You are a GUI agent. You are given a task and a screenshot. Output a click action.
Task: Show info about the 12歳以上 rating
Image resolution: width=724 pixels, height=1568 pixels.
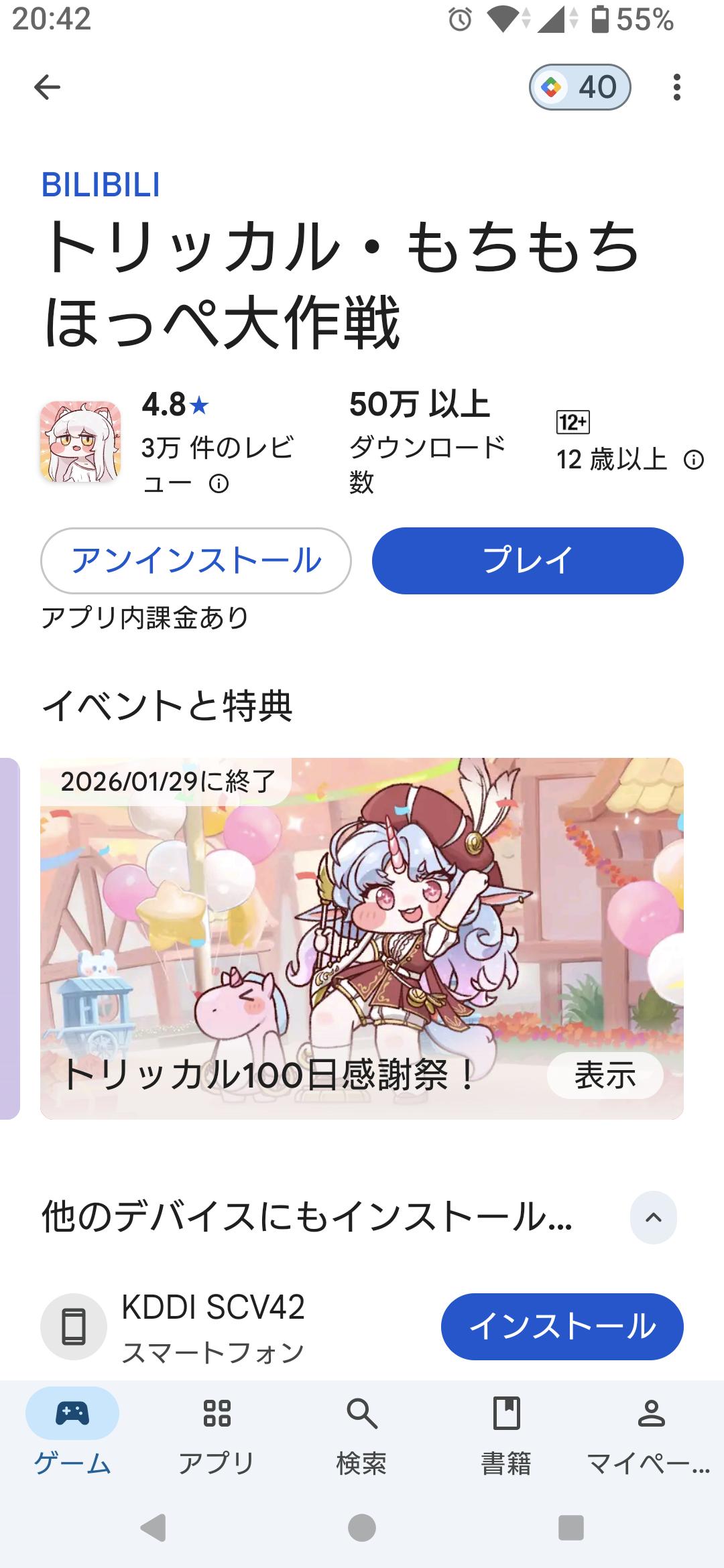pyautogui.click(x=693, y=460)
